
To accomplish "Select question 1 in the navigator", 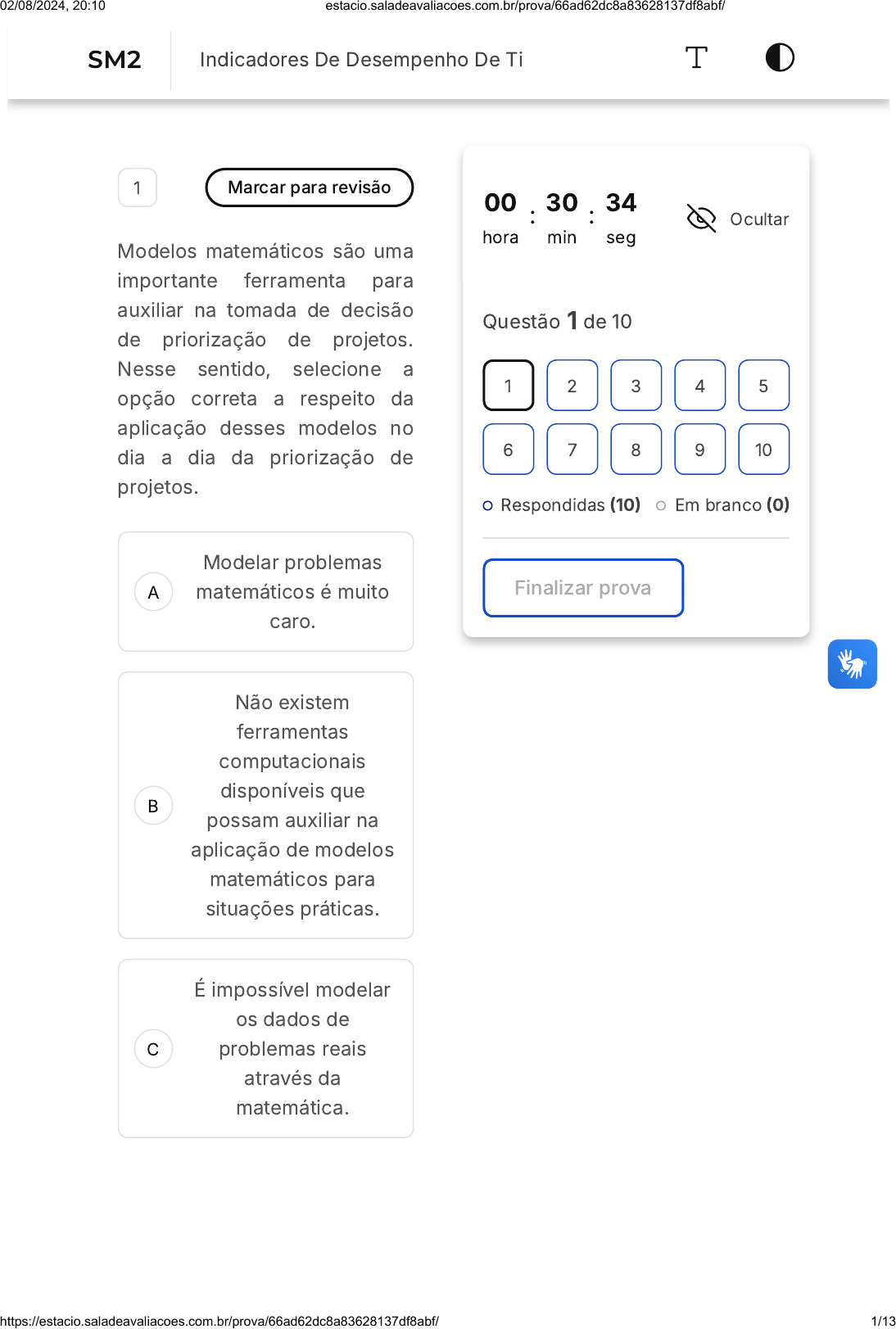I will (x=508, y=385).
